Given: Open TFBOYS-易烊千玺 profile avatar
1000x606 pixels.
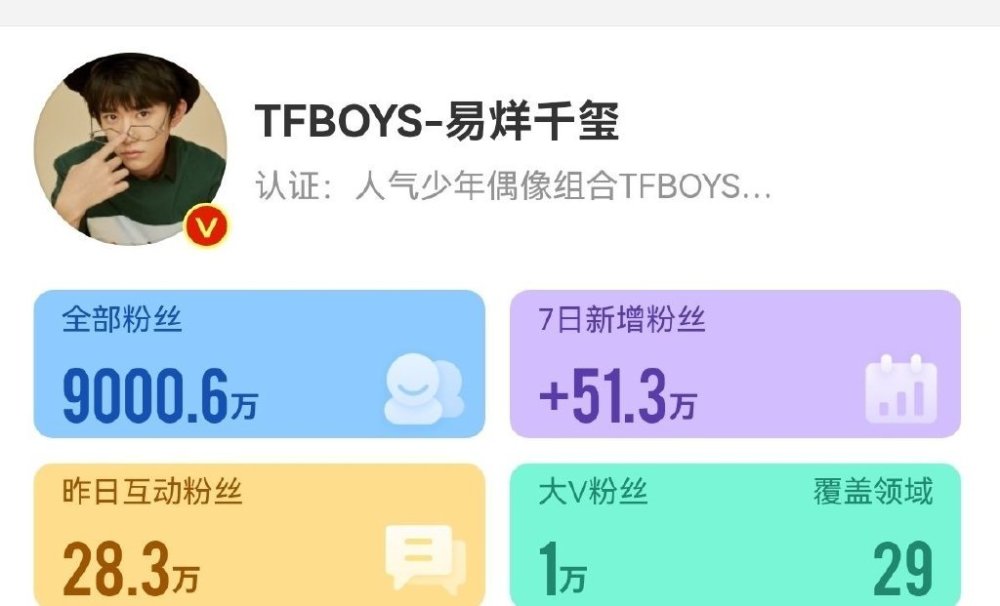Looking at the screenshot, I should (x=131, y=149).
